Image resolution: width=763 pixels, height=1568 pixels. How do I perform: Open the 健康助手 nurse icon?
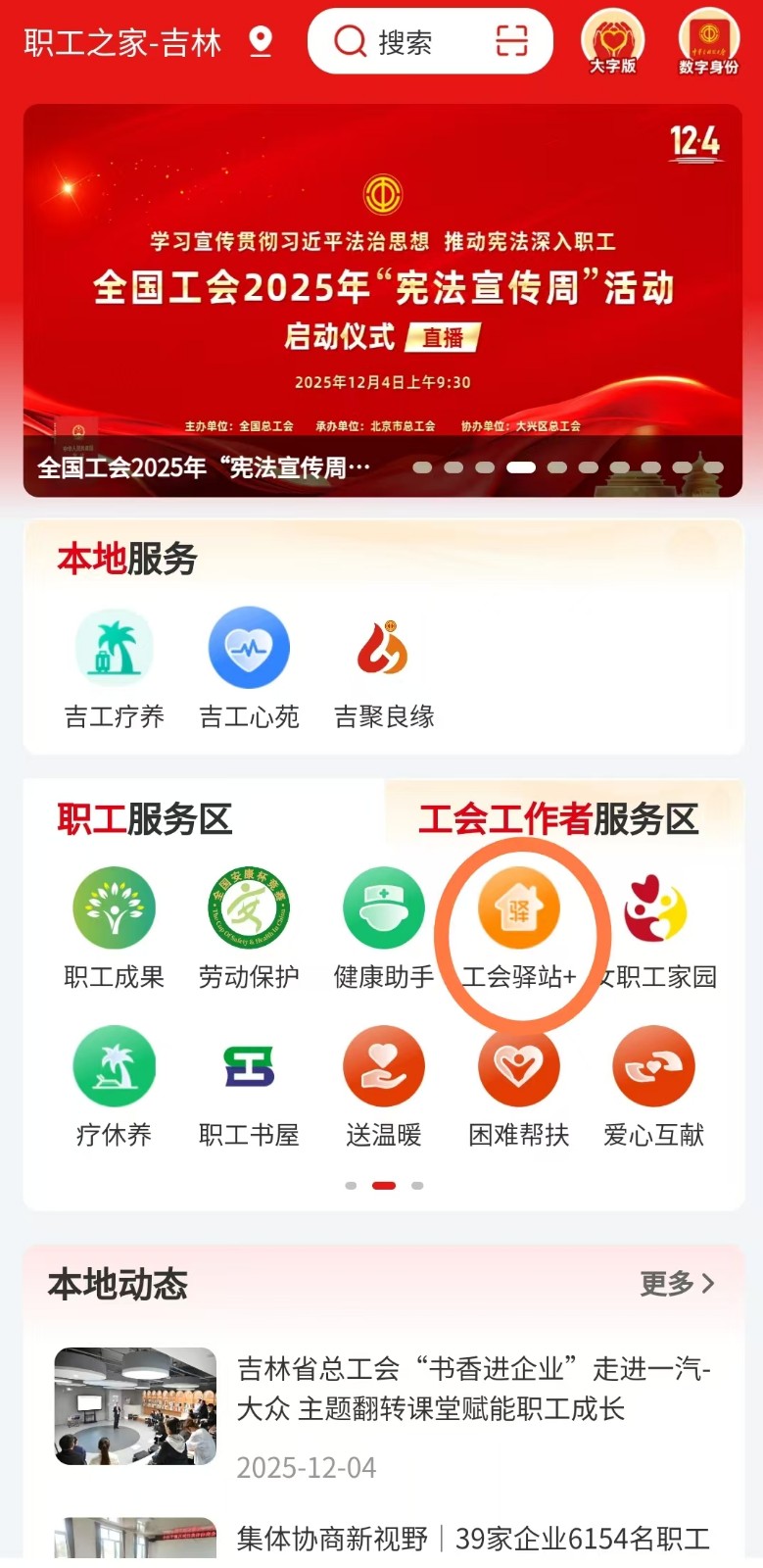[383, 908]
